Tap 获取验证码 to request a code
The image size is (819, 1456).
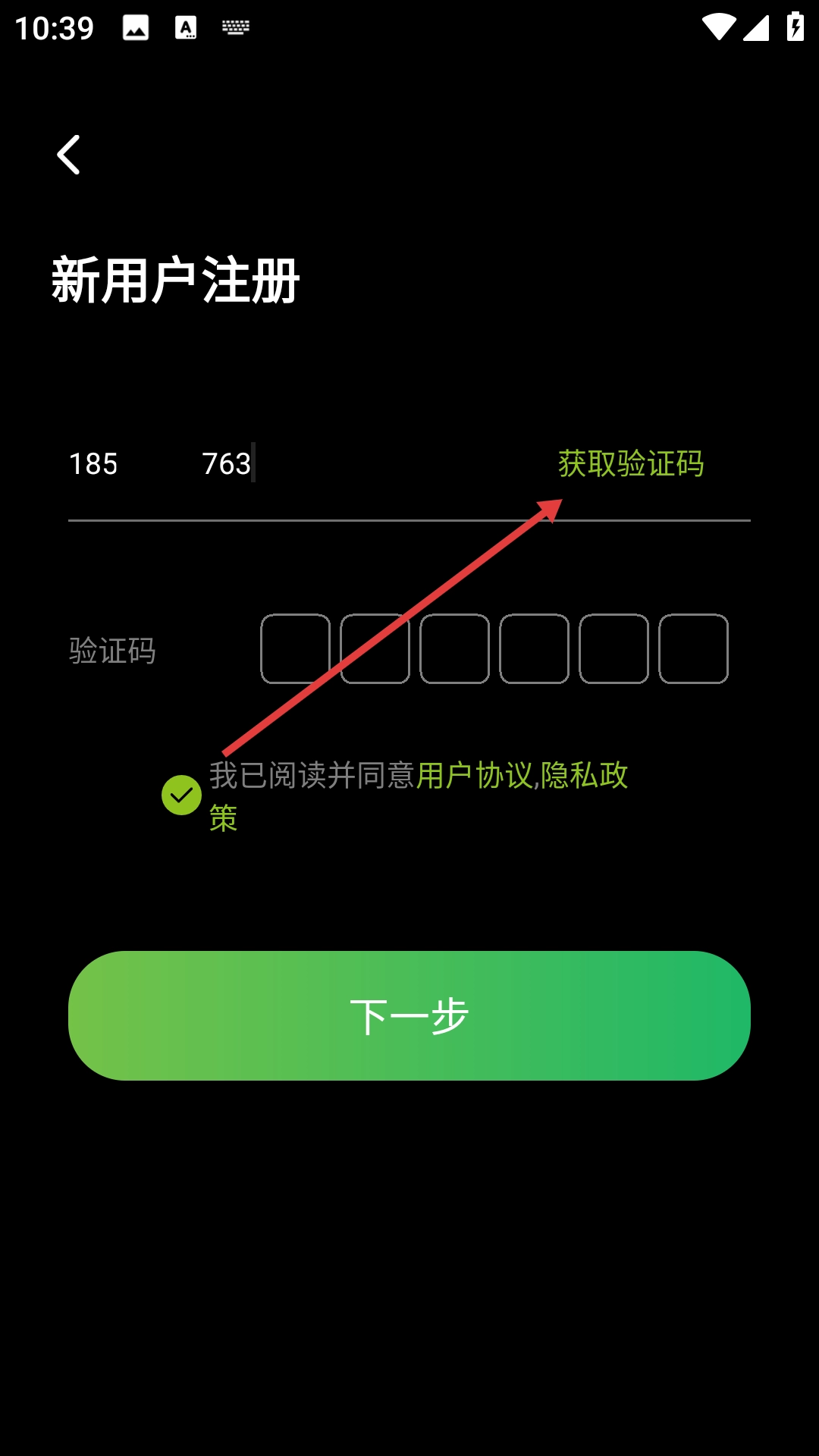pyautogui.click(x=630, y=463)
